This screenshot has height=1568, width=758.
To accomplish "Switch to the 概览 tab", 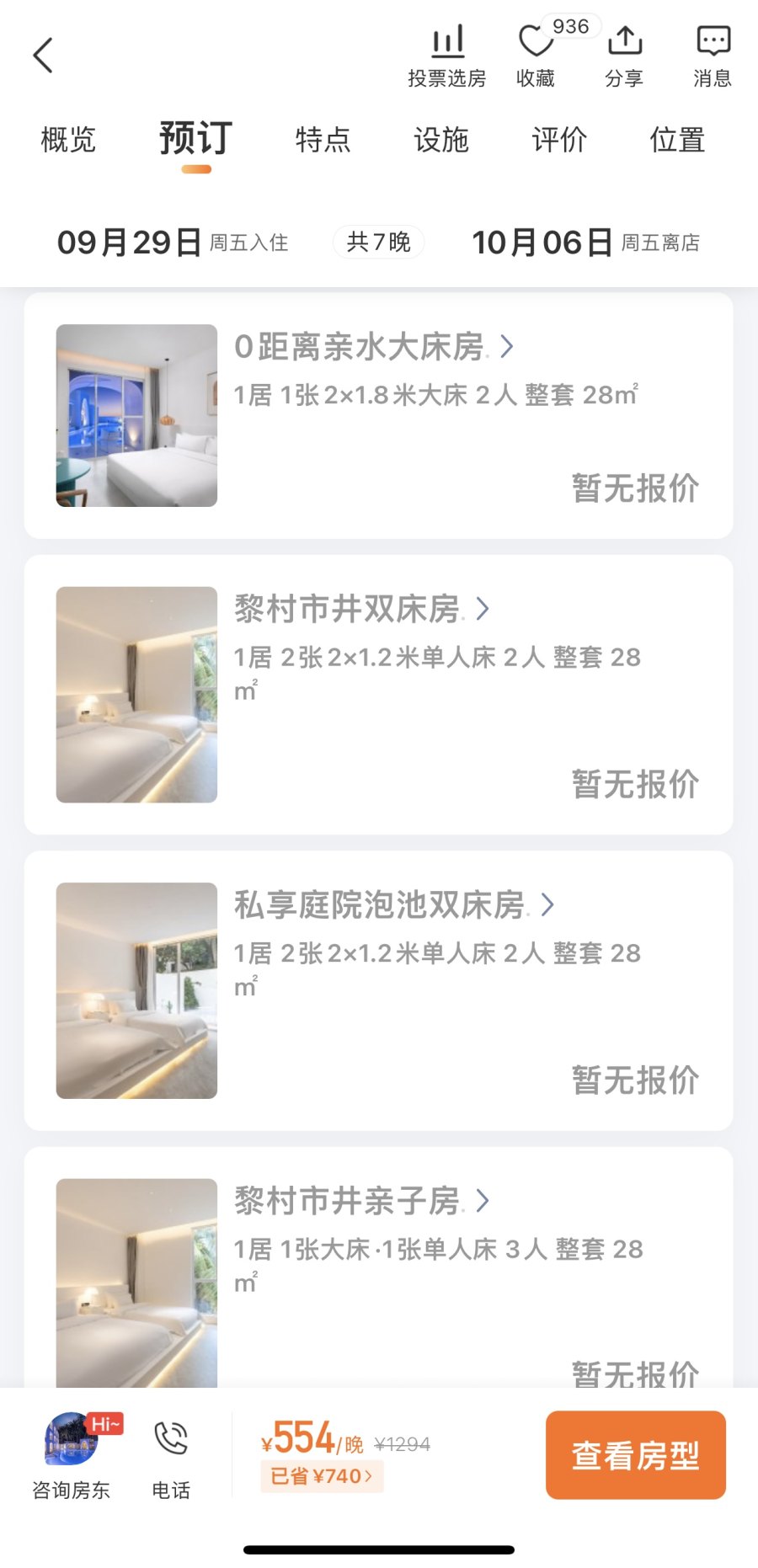I will [68, 140].
